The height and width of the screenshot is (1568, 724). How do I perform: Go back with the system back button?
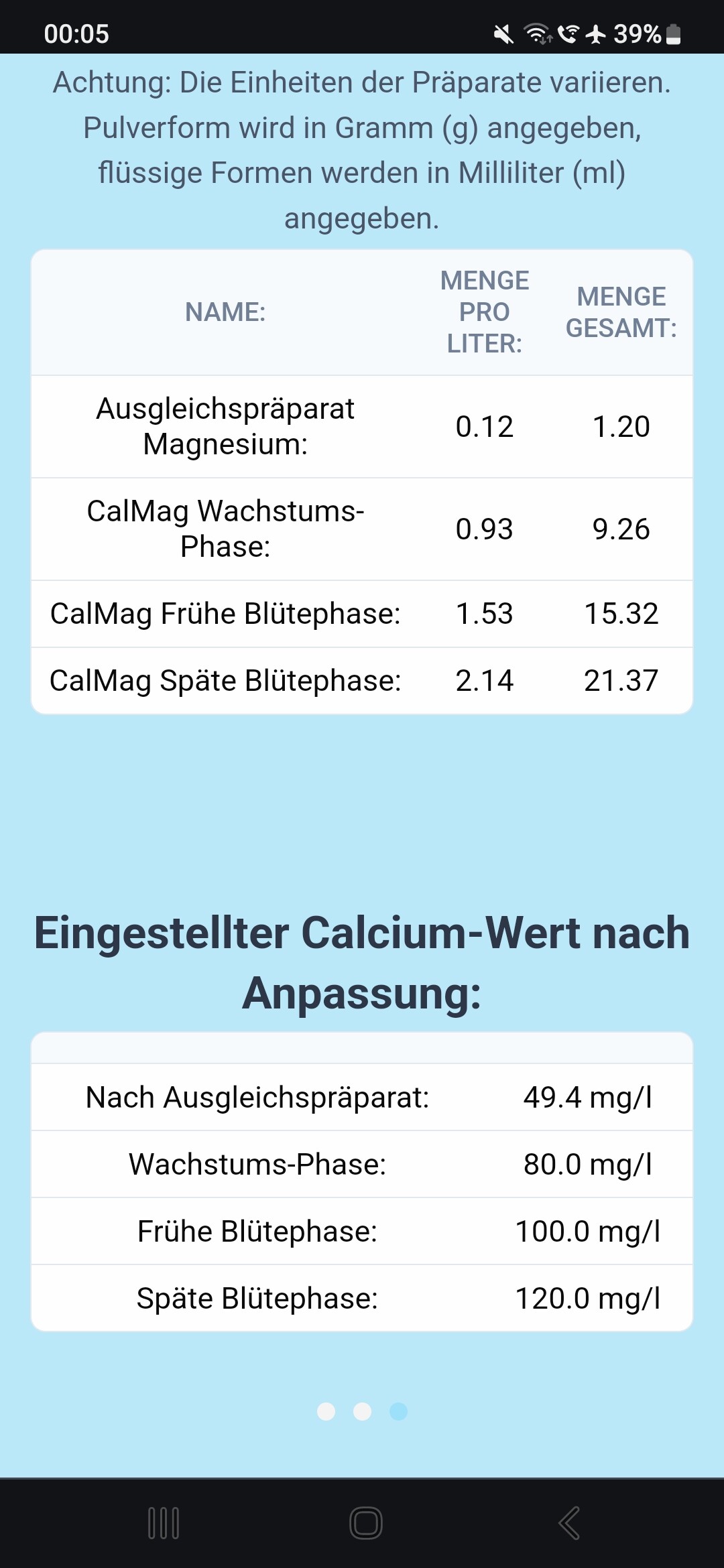[569, 1523]
